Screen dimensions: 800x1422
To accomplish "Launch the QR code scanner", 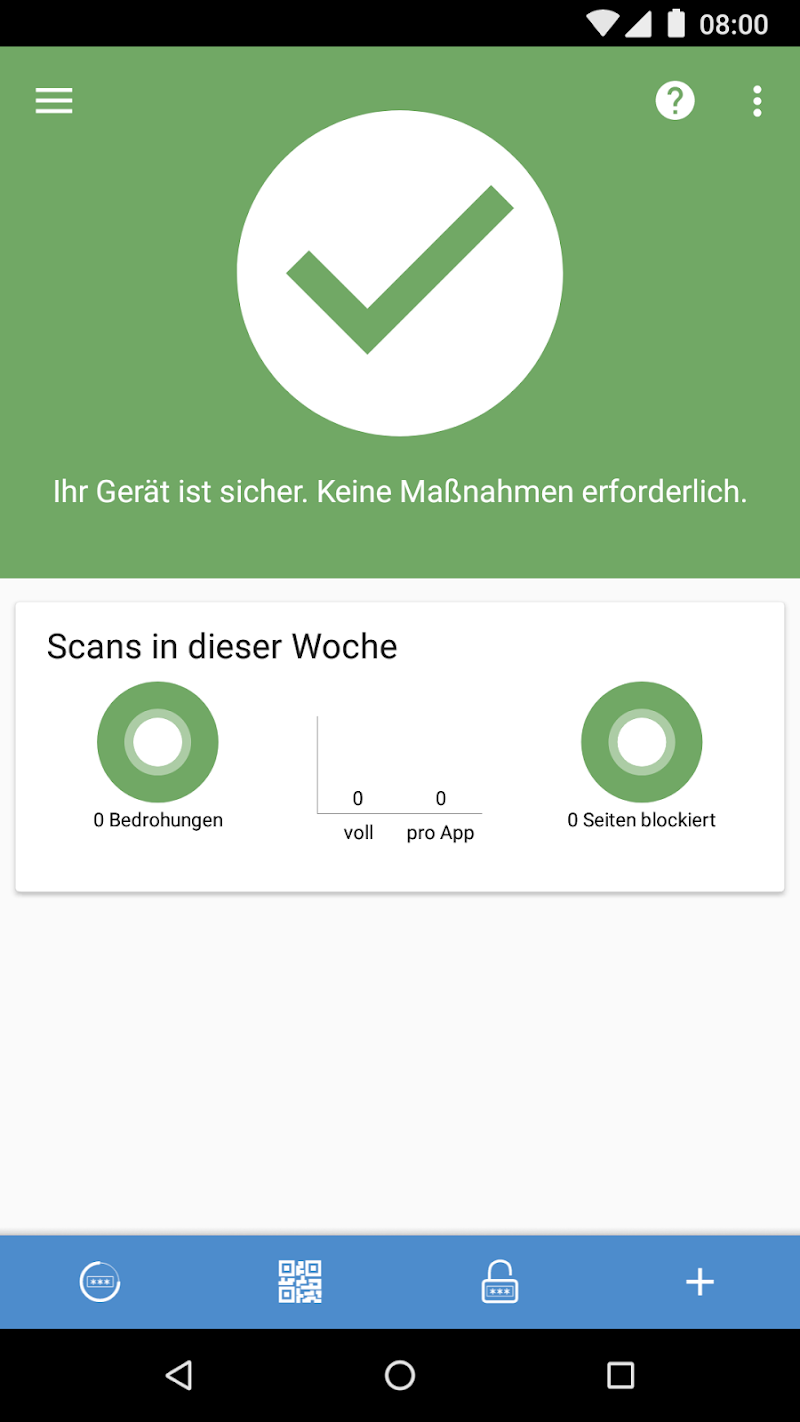I will click(300, 1281).
